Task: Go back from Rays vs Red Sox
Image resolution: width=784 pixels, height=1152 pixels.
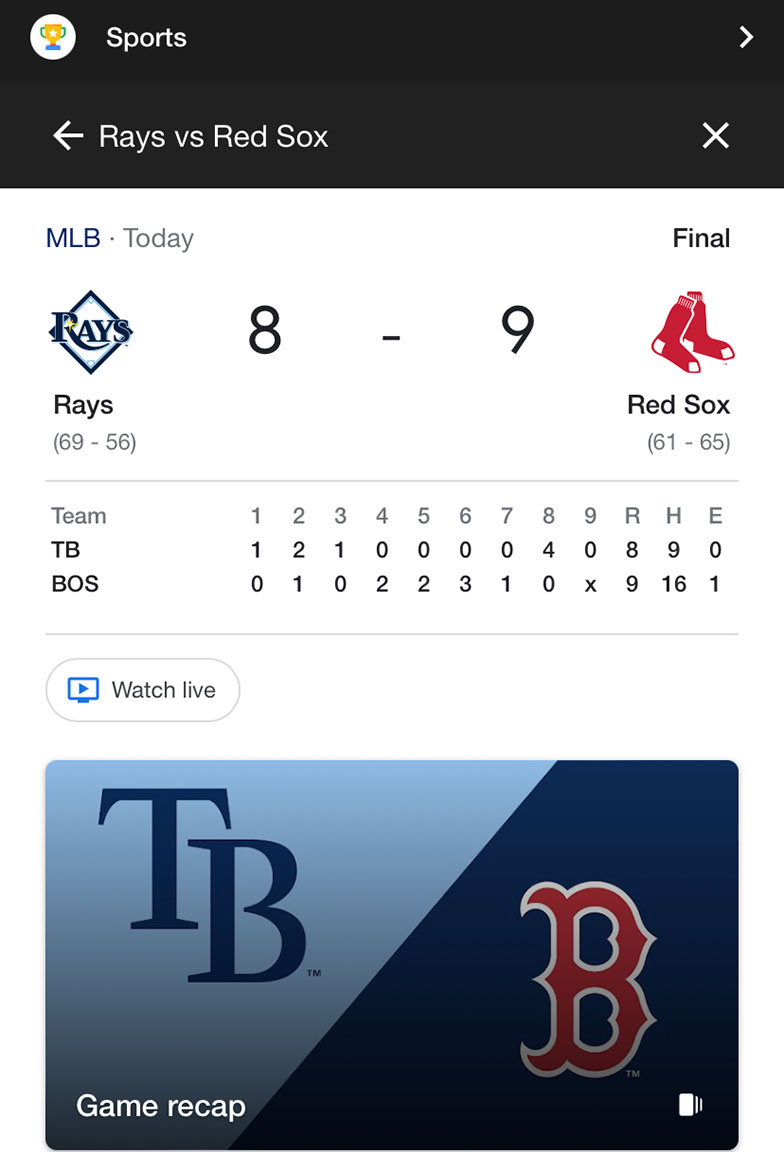Action: click(68, 136)
